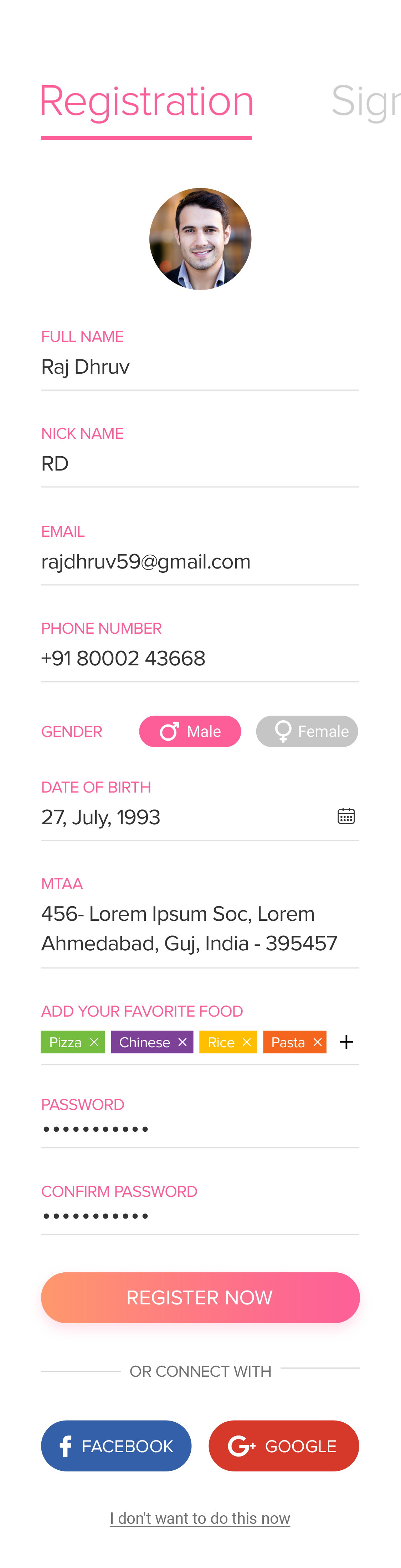
Task: Connect with Google
Action: [x=283, y=1446]
